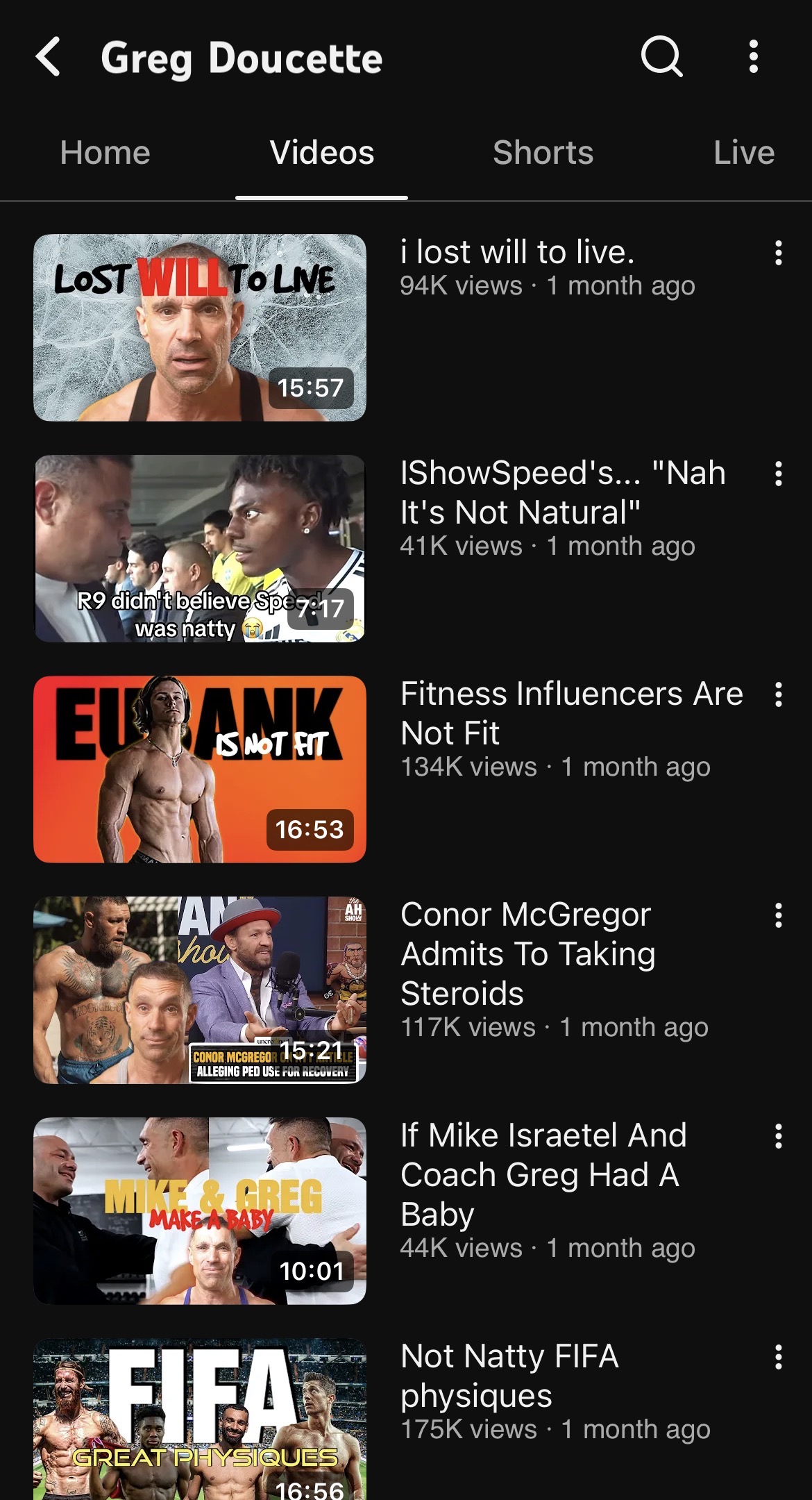Image resolution: width=812 pixels, height=1500 pixels.
Task: Play the "i lost will to live." video
Action: click(200, 328)
